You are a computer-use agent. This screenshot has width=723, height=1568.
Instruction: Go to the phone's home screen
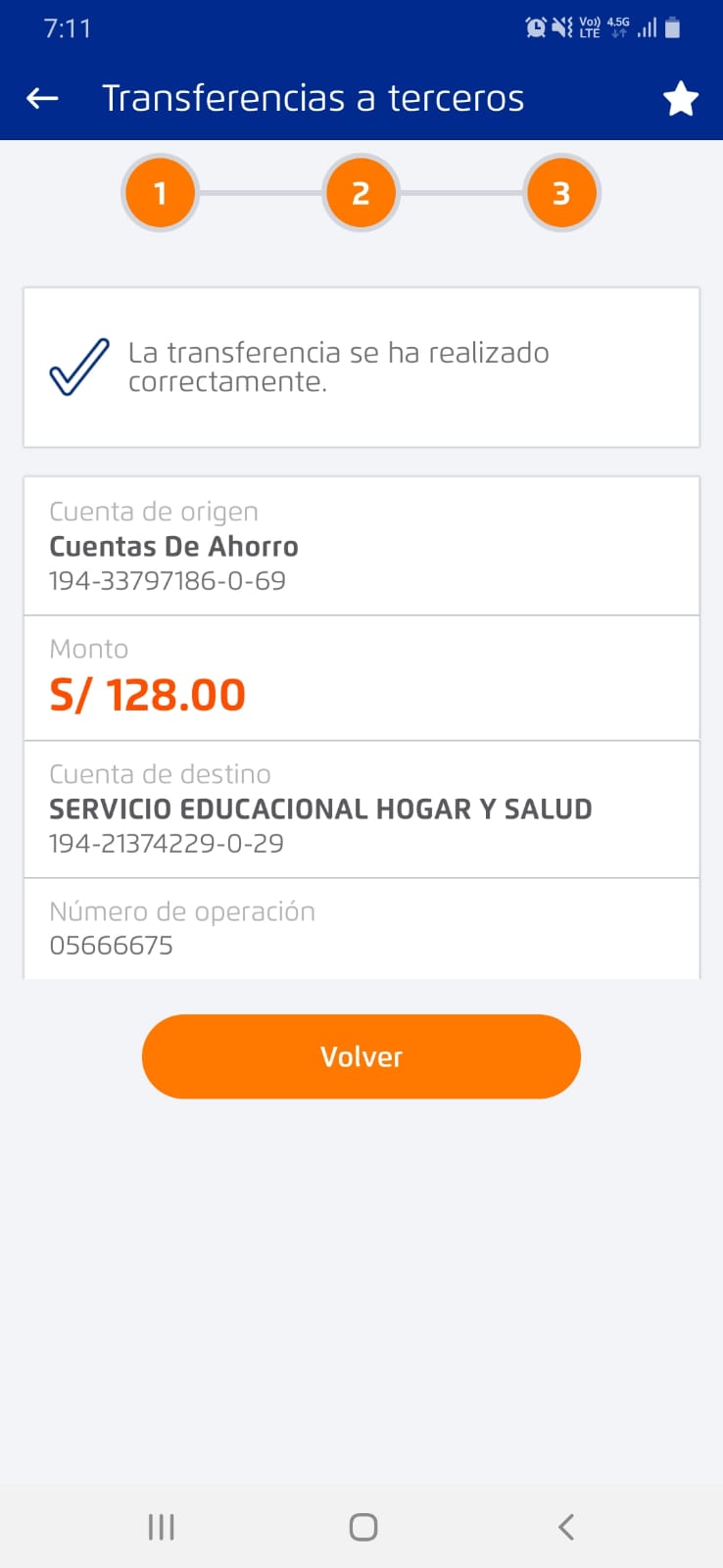362,1527
